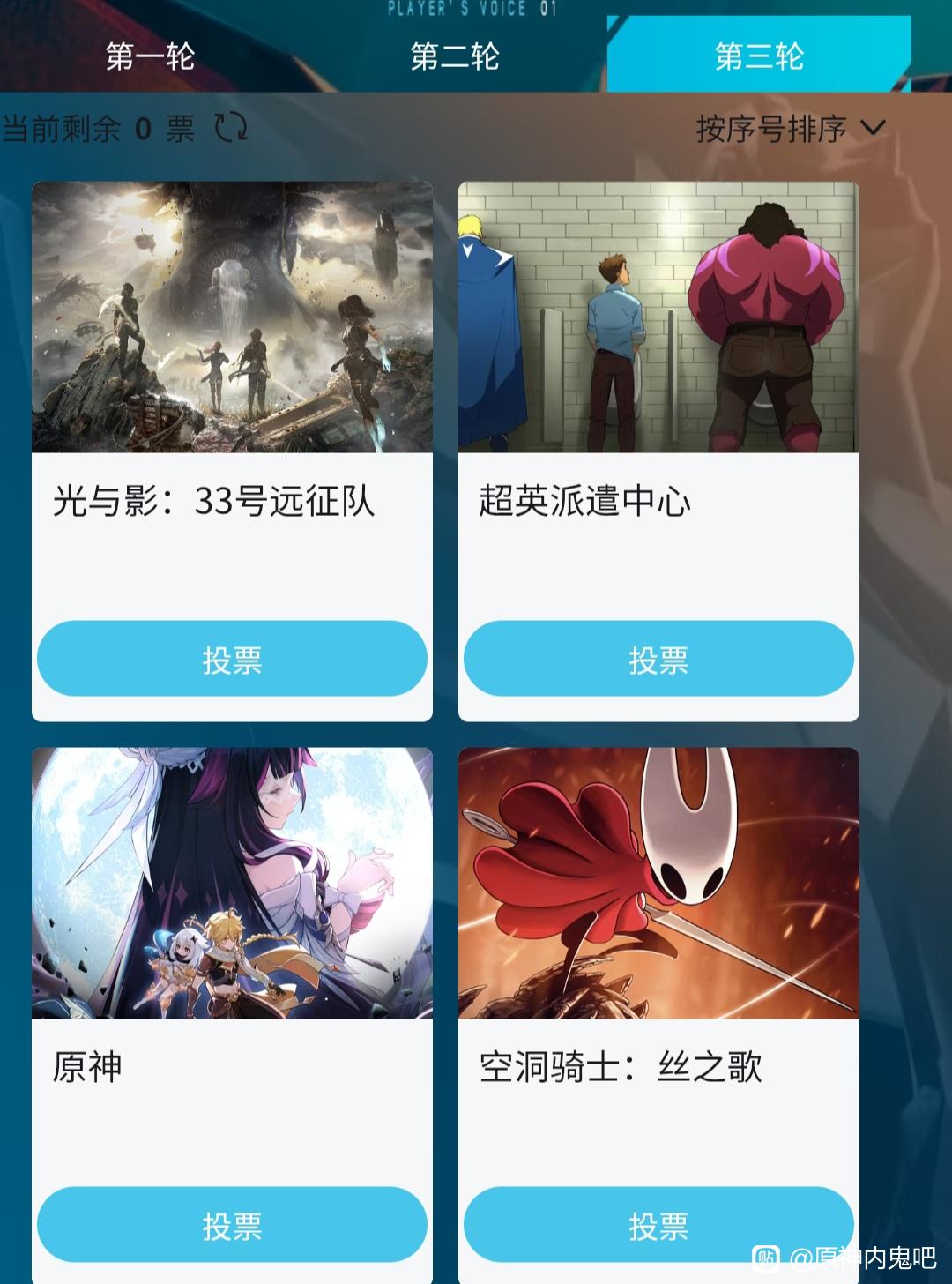The width and height of the screenshot is (952, 1284).
Task: Open the 超英派遣中心 card image
Action: pos(658,317)
